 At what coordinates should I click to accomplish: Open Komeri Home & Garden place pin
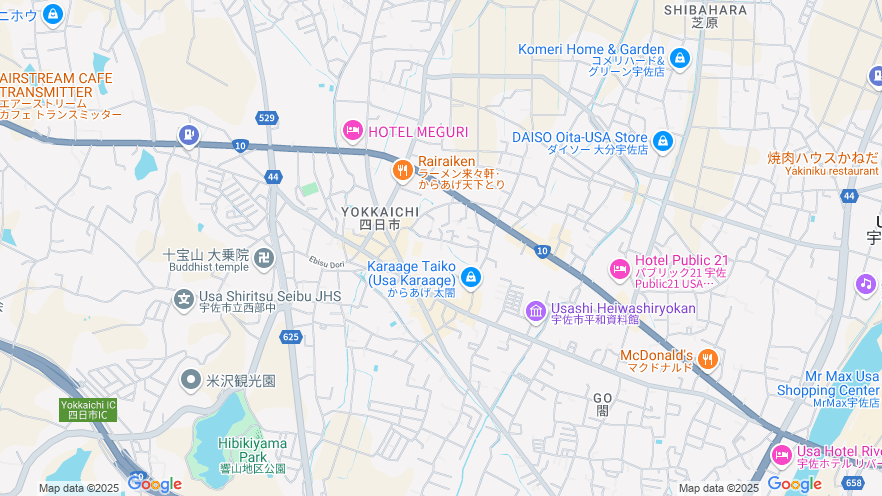pyautogui.click(x=680, y=58)
